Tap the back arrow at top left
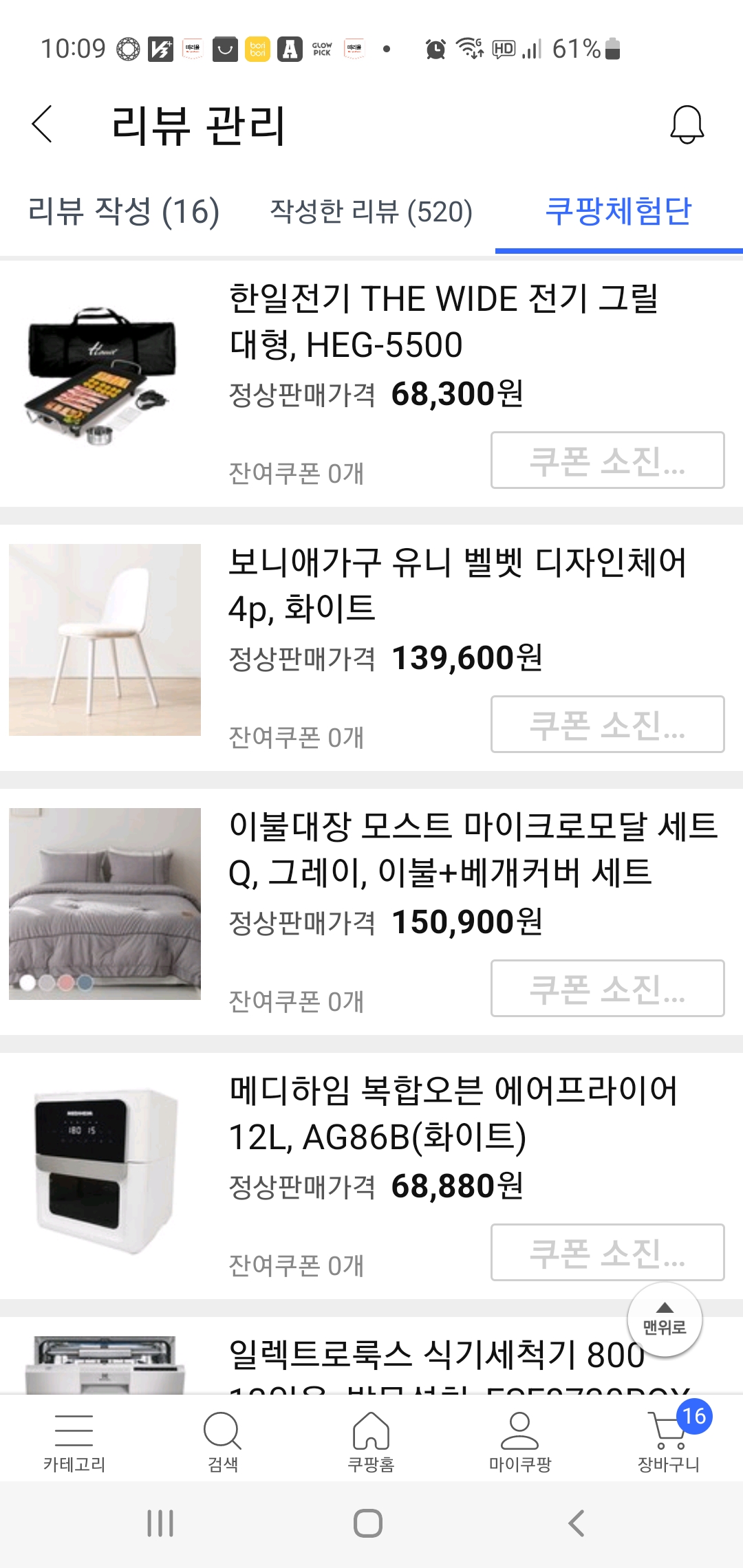 pos(42,124)
